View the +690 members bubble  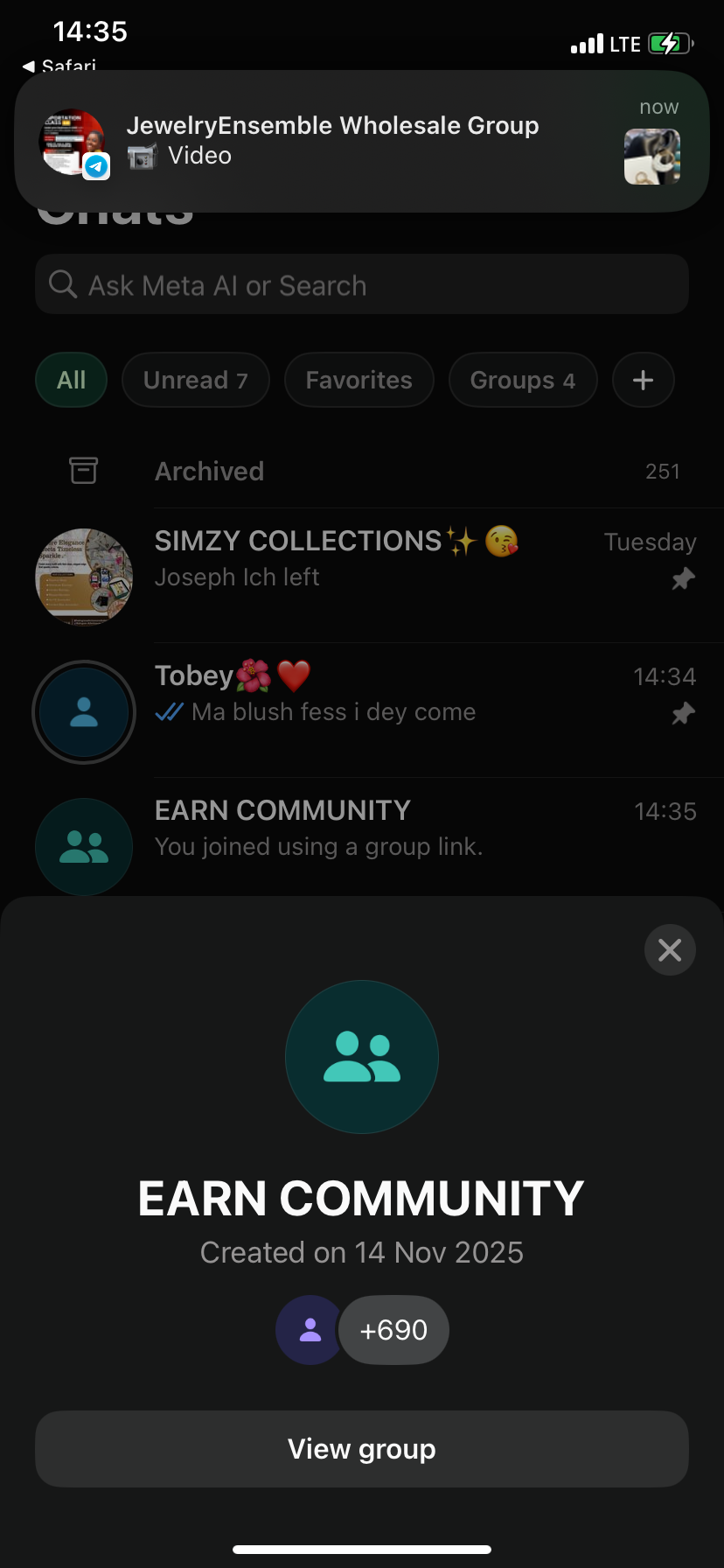(x=393, y=1330)
